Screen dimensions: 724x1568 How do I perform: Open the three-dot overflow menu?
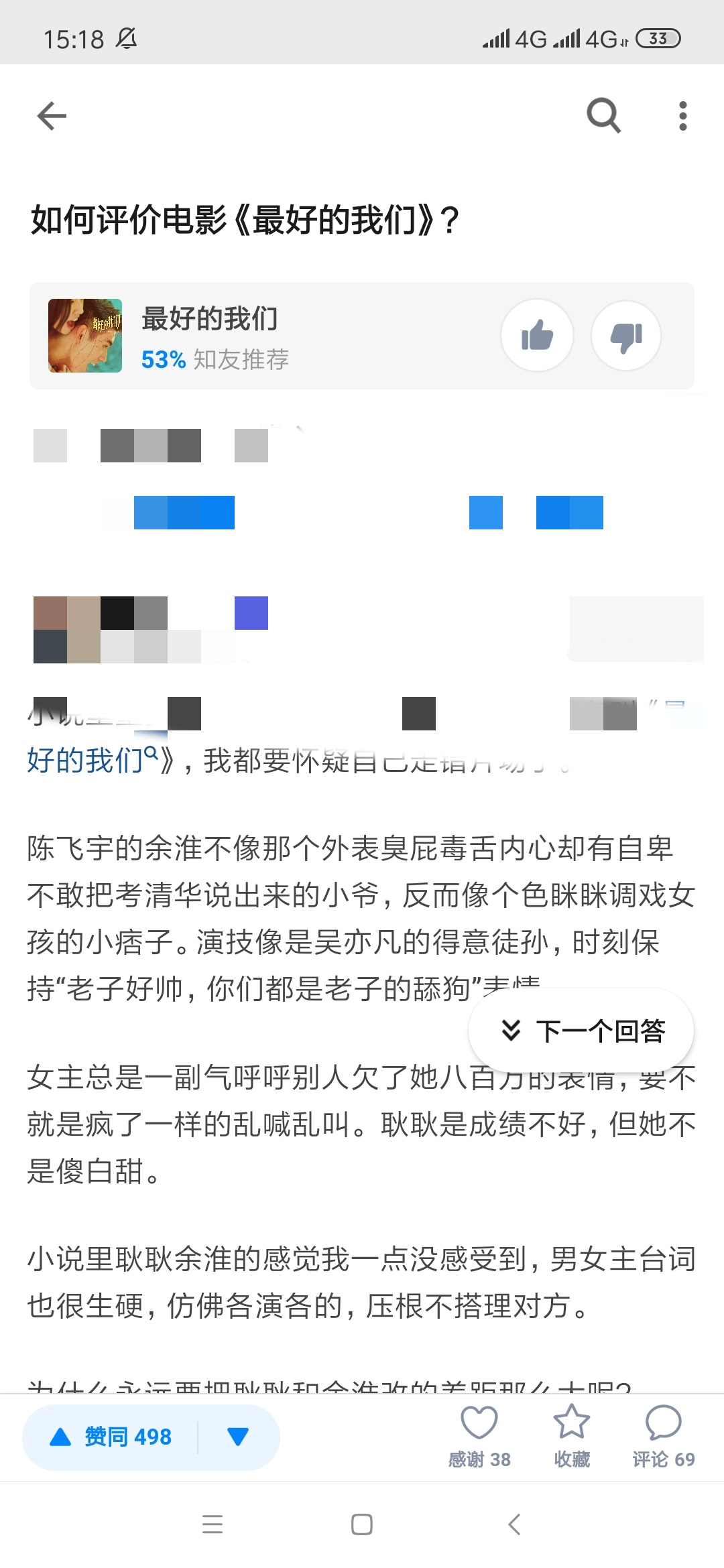pos(682,116)
